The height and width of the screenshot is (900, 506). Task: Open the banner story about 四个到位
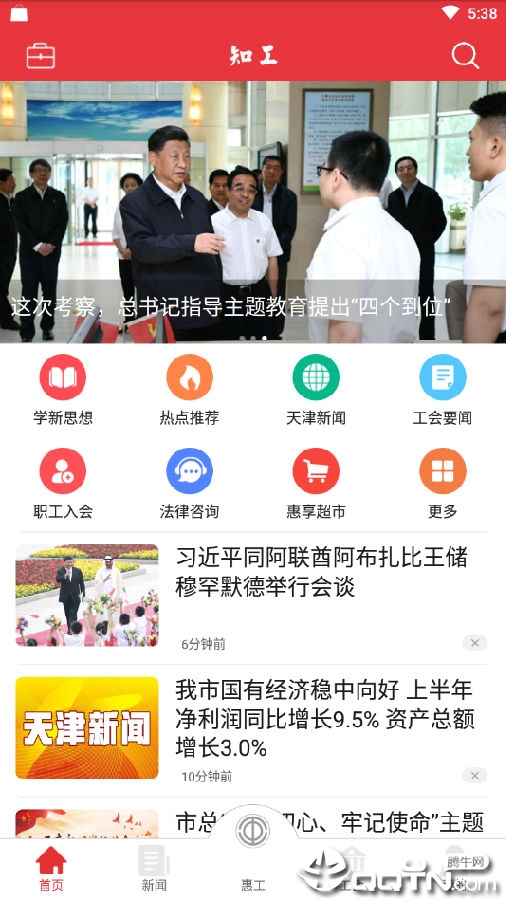pyautogui.click(x=253, y=212)
